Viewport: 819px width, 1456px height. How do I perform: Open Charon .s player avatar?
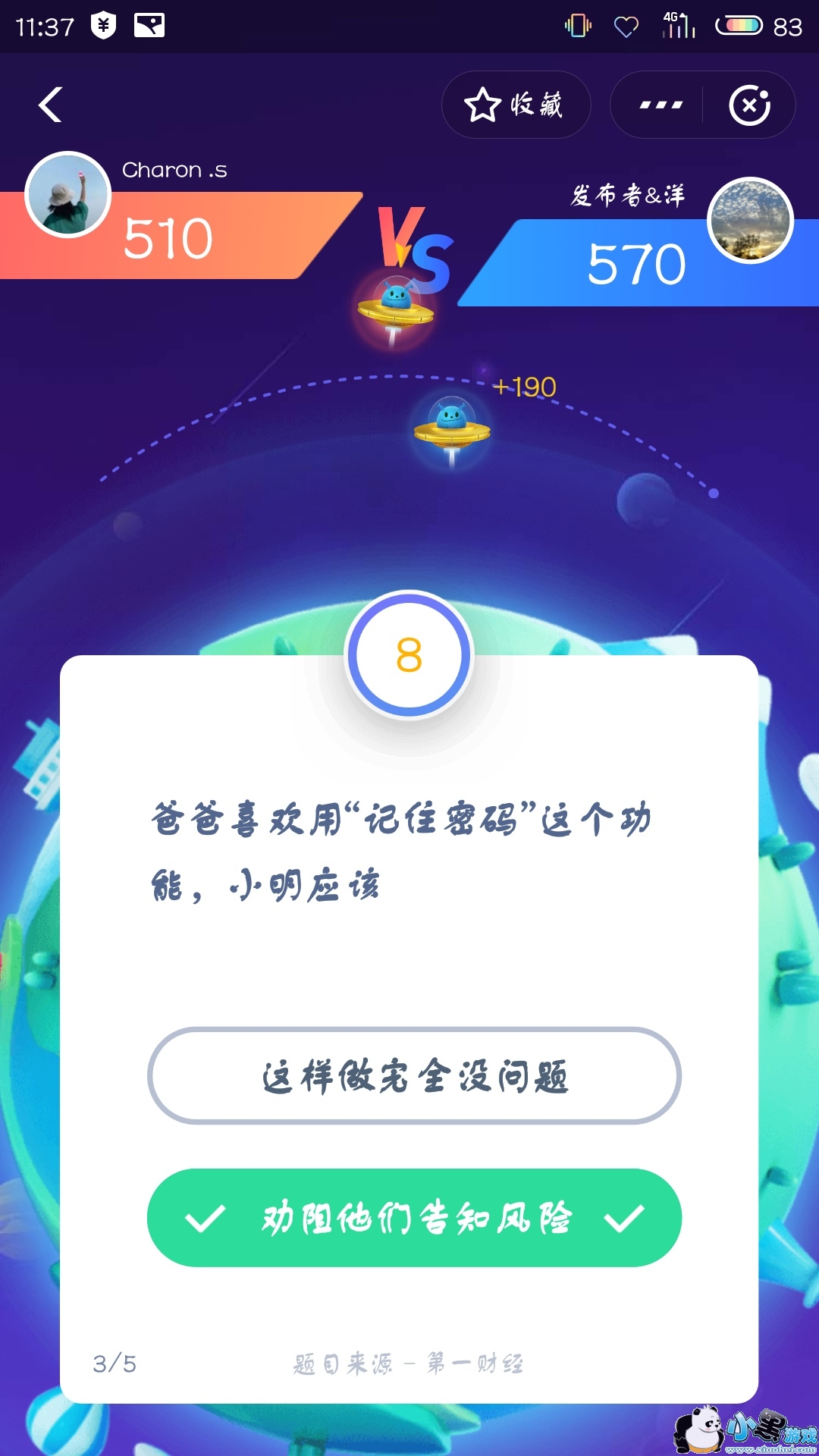coord(68,195)
